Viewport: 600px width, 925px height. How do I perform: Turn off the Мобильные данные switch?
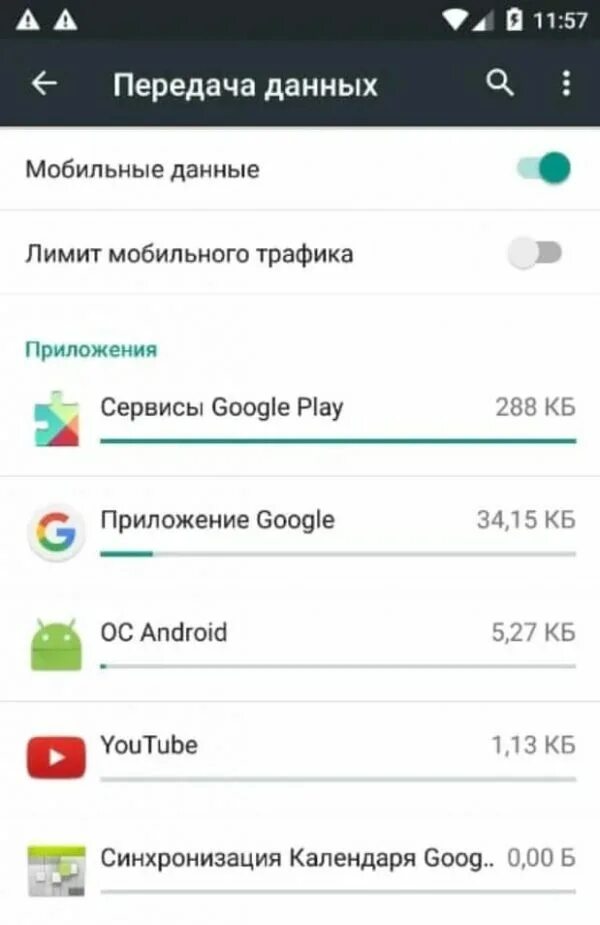tap(543, 168)
